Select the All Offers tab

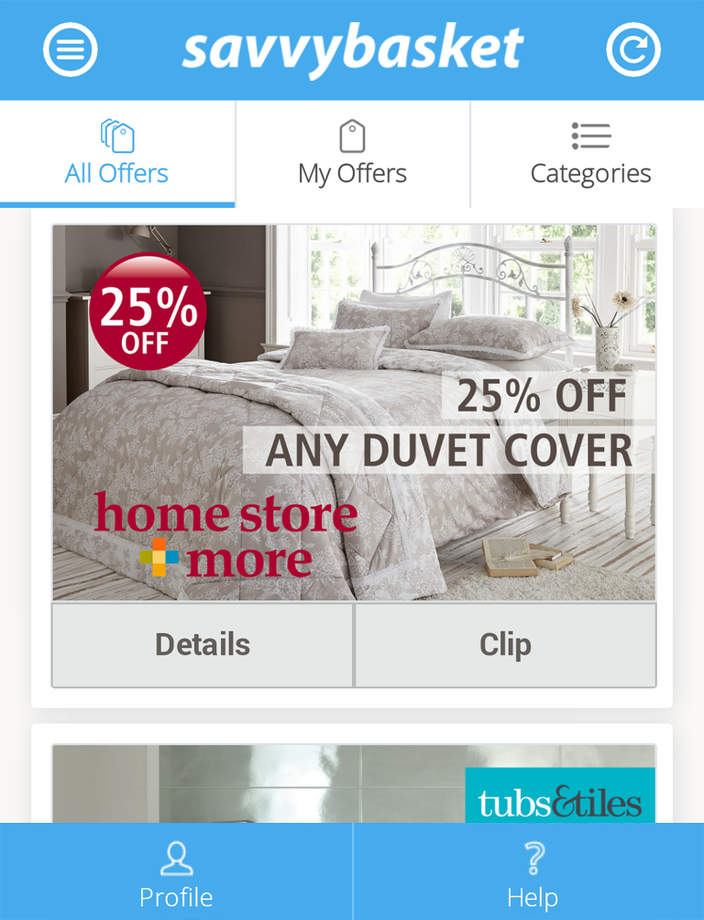tap(117, 154)
